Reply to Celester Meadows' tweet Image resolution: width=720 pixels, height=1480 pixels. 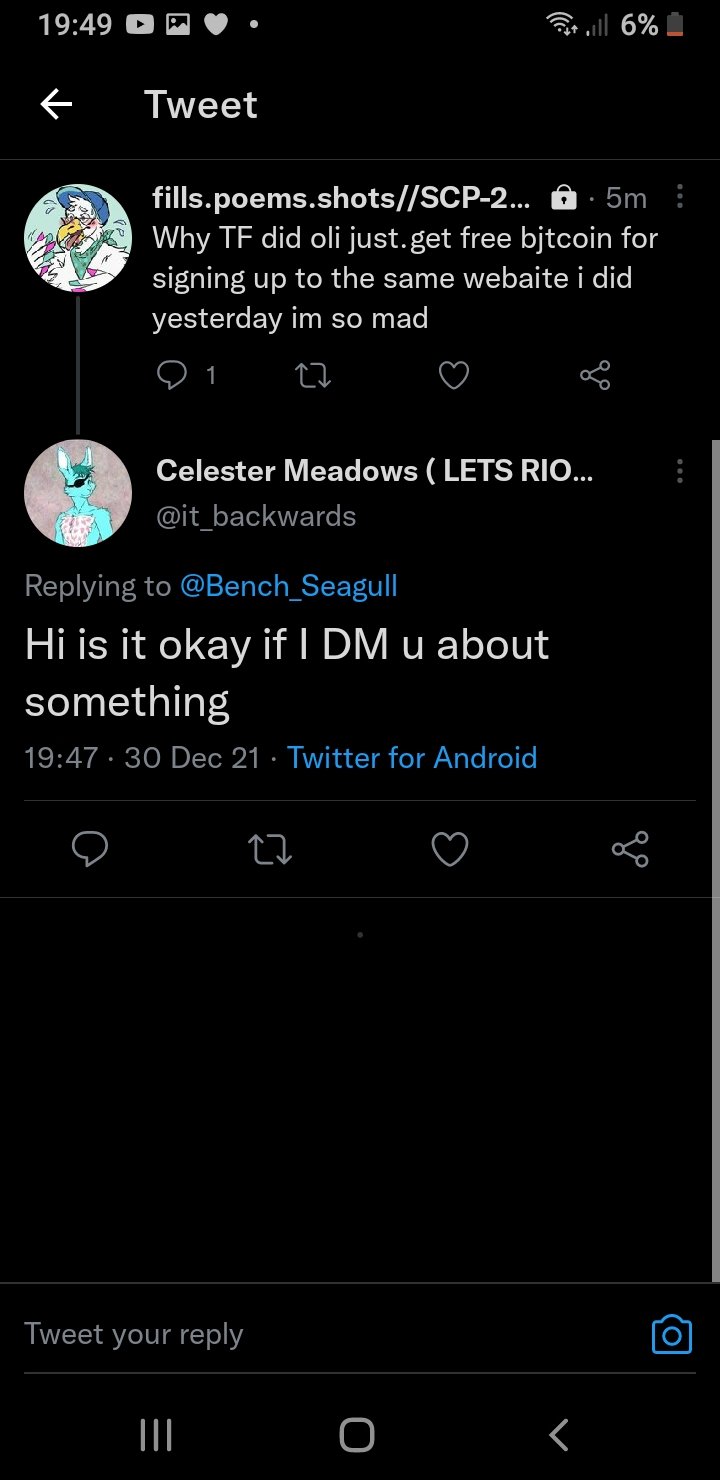pyautogui.click(x=90, y=849)
